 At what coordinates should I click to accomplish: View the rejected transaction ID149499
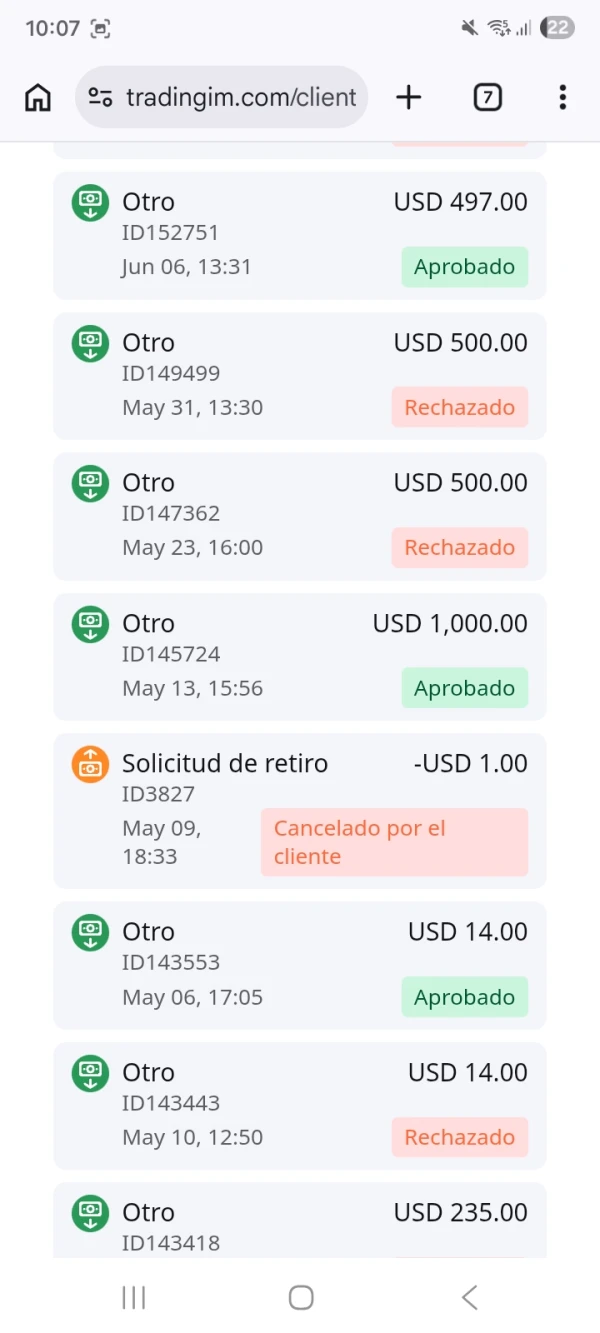click(300, 375)
